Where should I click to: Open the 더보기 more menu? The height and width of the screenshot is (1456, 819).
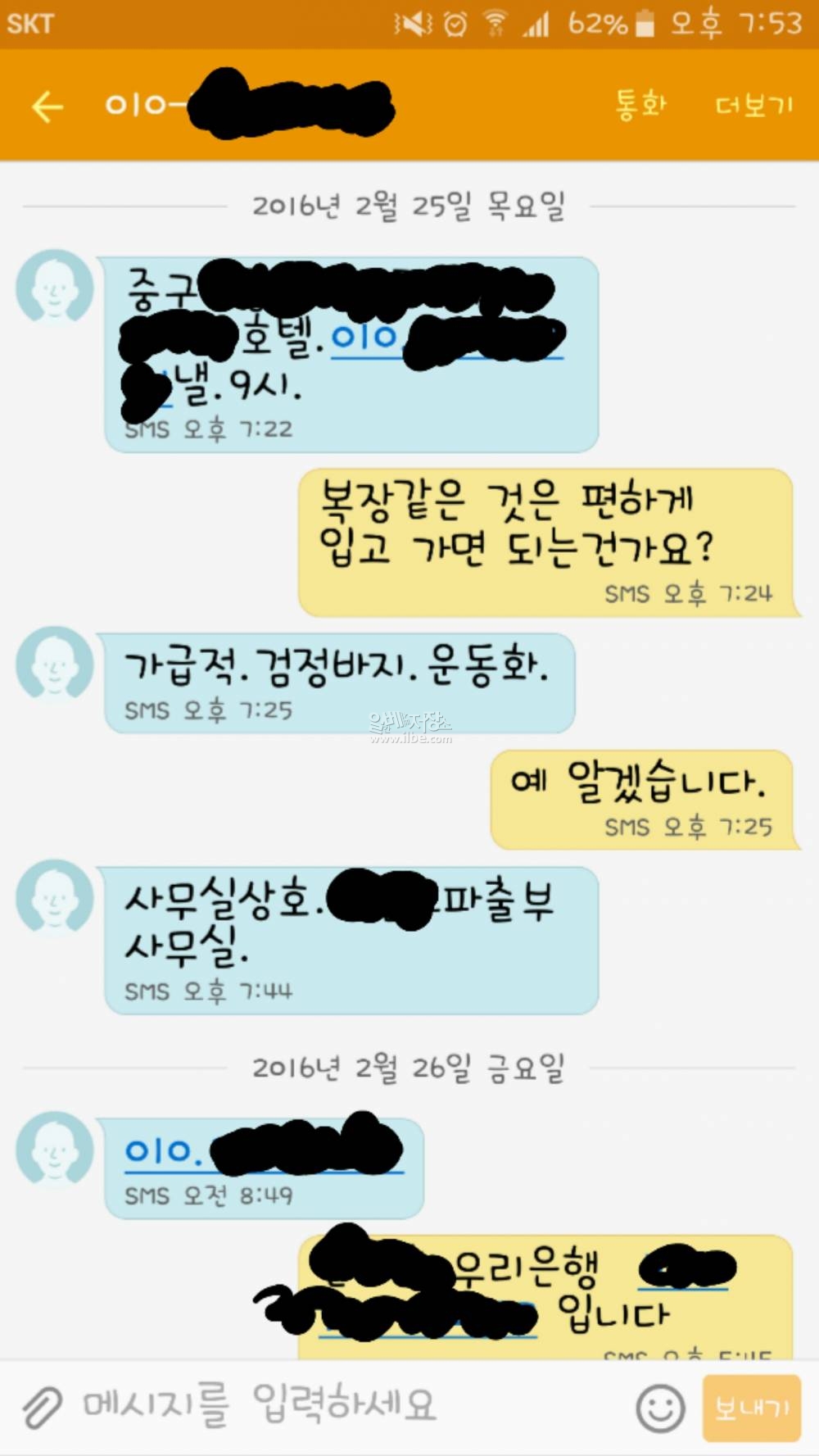tap(753, 106)
